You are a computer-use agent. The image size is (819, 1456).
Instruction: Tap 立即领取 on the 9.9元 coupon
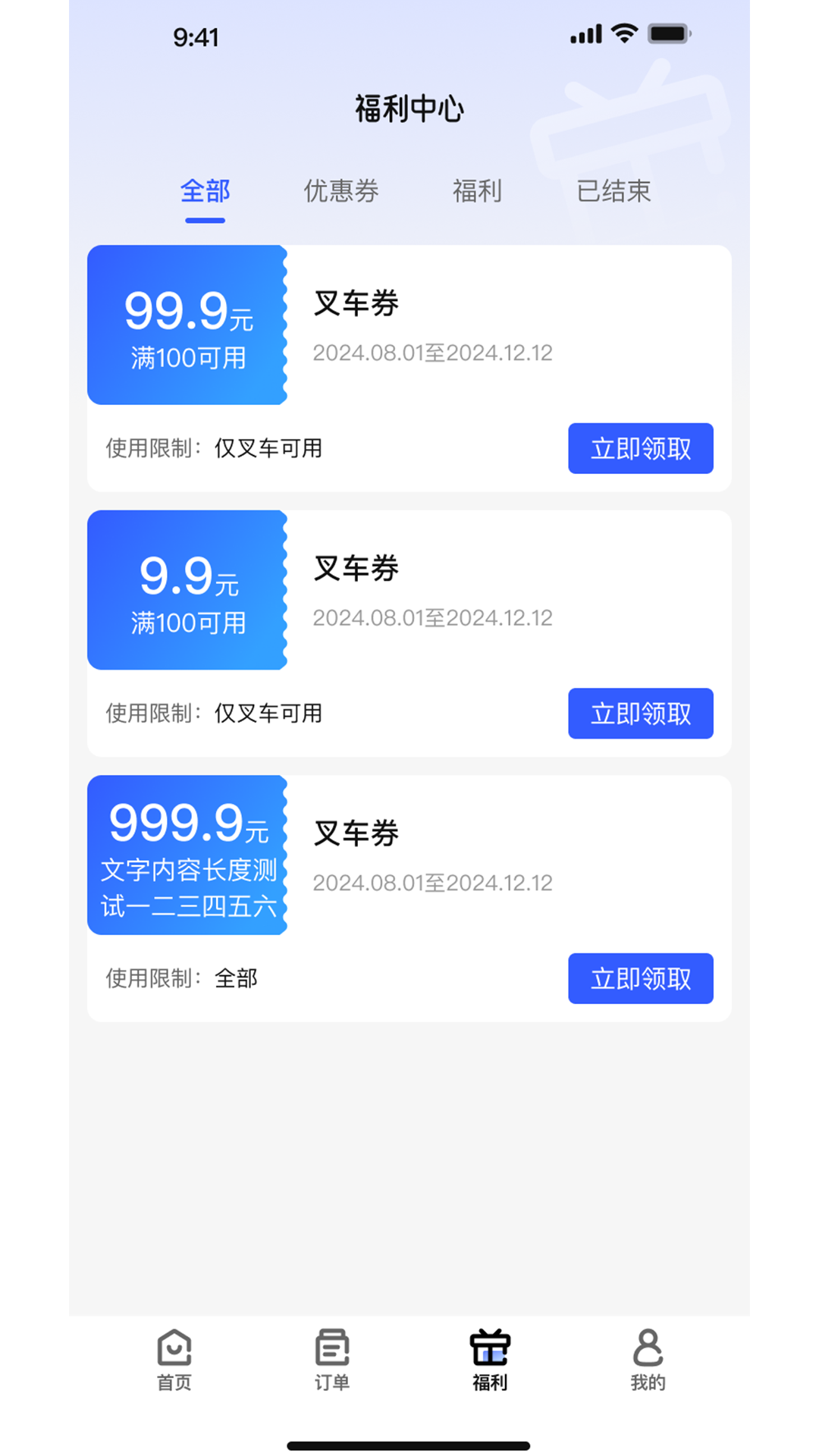(641, 714)
